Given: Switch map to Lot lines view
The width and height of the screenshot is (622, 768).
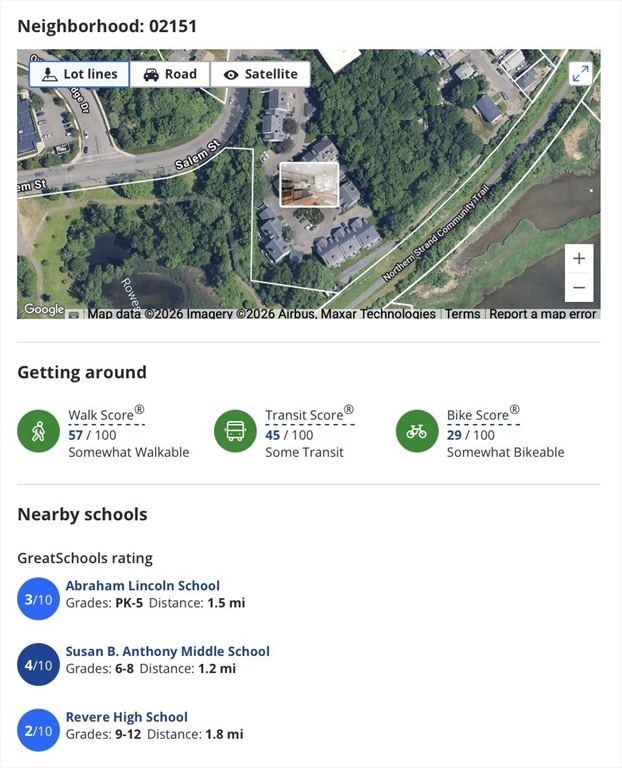Looking at the screenshot, I should tap(79, 74).
